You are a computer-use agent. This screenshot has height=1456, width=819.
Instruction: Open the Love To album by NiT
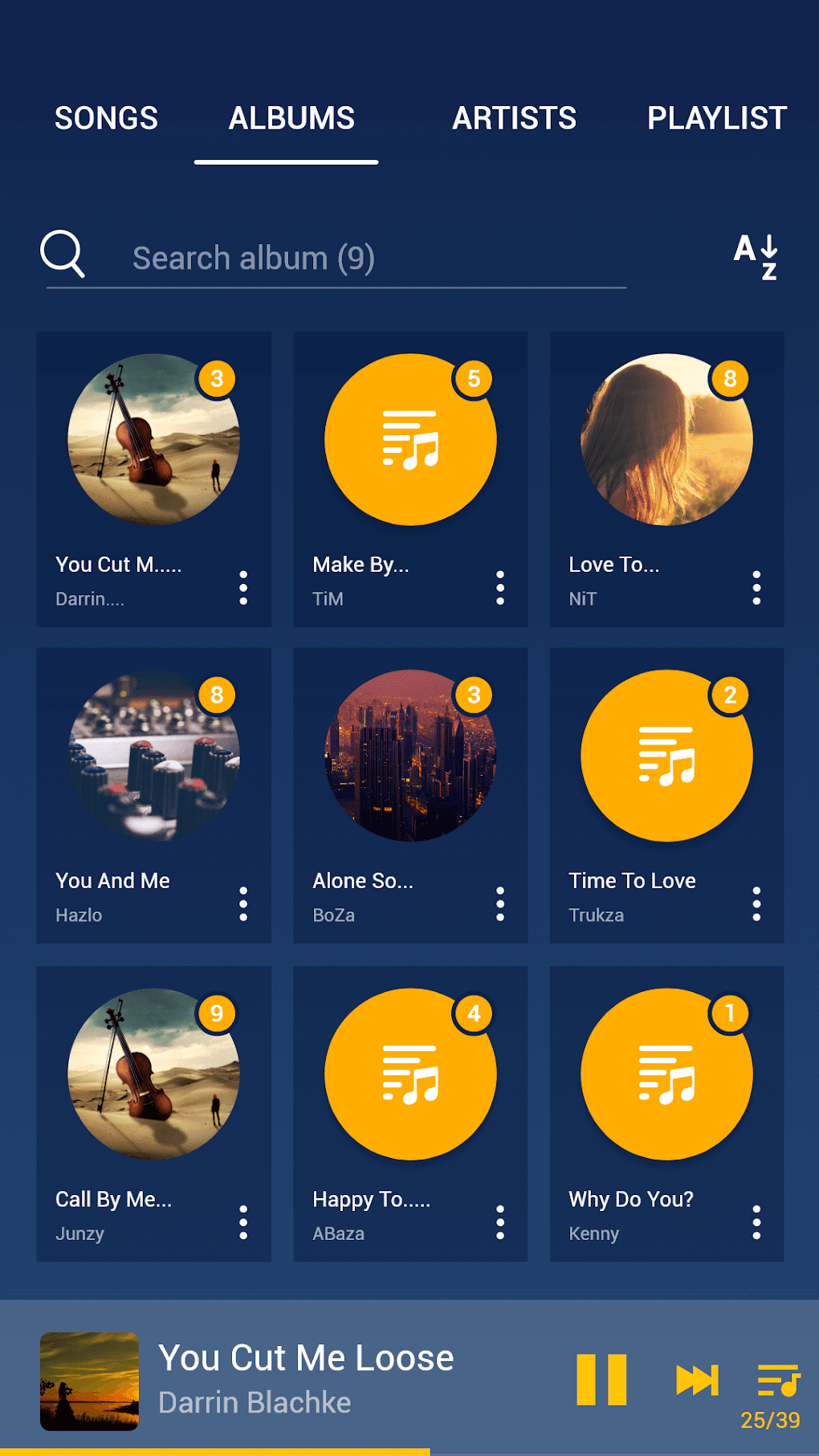point(666,440)
